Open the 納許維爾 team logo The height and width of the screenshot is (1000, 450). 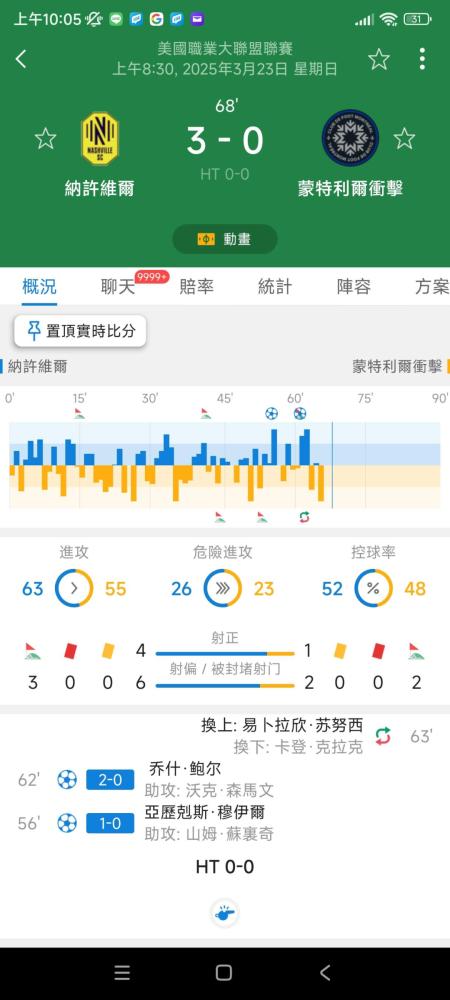point(100,138)
